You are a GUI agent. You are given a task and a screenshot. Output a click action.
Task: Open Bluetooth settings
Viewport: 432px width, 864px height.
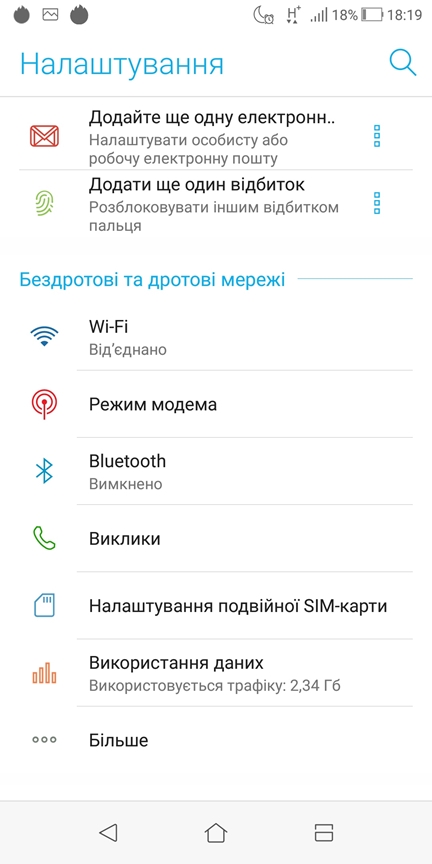216,472
